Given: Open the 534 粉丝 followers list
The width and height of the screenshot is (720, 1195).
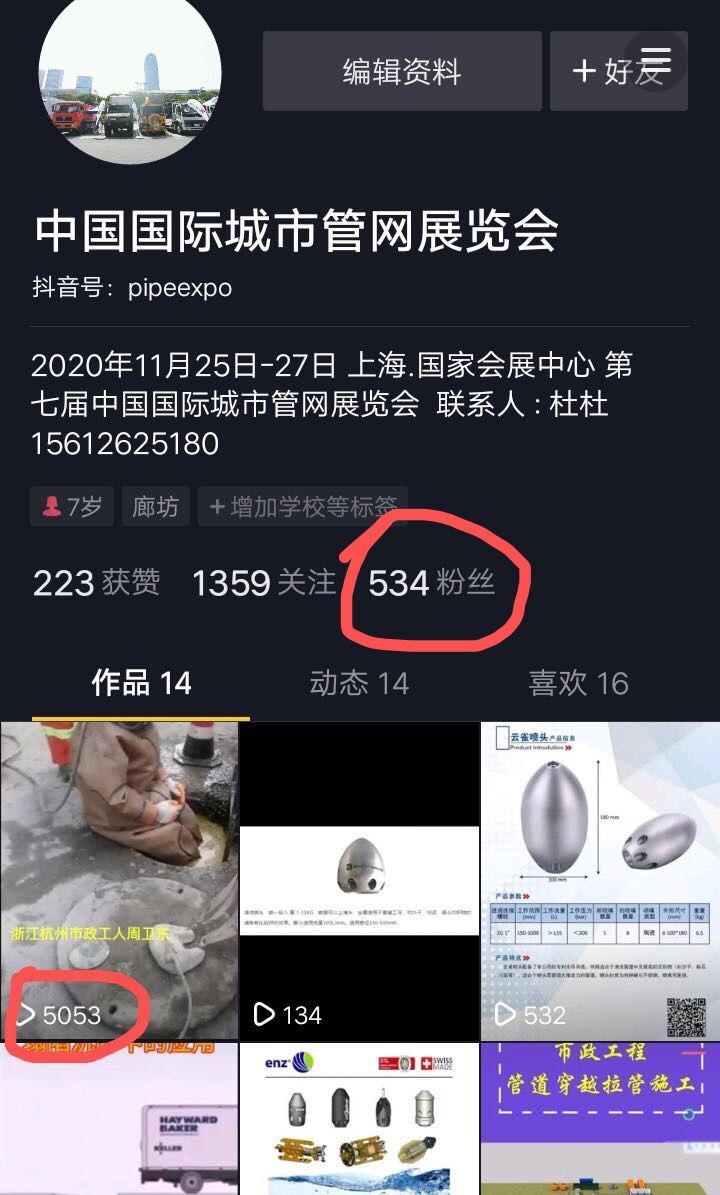Looking at the screenshot, I should click(x=431, y=583).
